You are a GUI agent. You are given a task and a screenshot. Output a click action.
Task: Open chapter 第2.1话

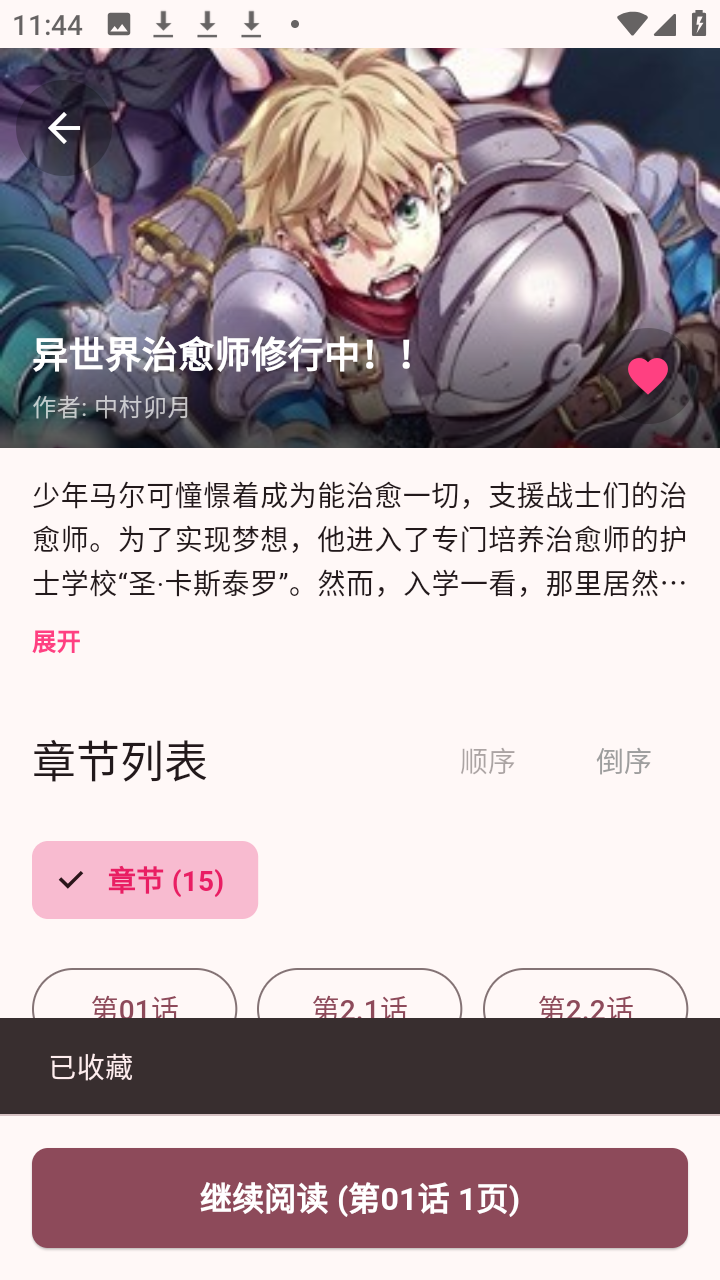(359, 996)
